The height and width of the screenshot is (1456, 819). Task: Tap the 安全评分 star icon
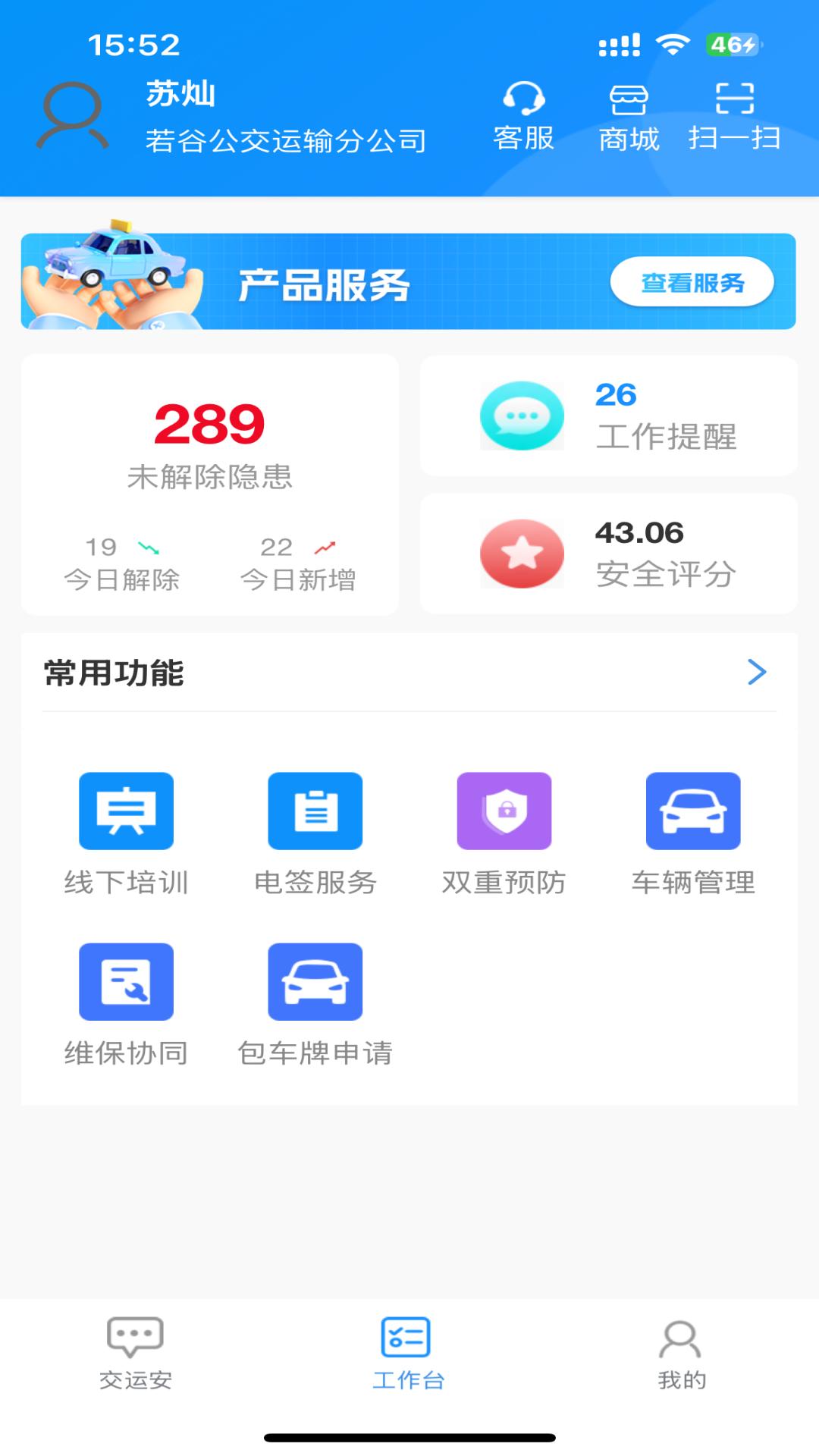(x=522, y=554)
